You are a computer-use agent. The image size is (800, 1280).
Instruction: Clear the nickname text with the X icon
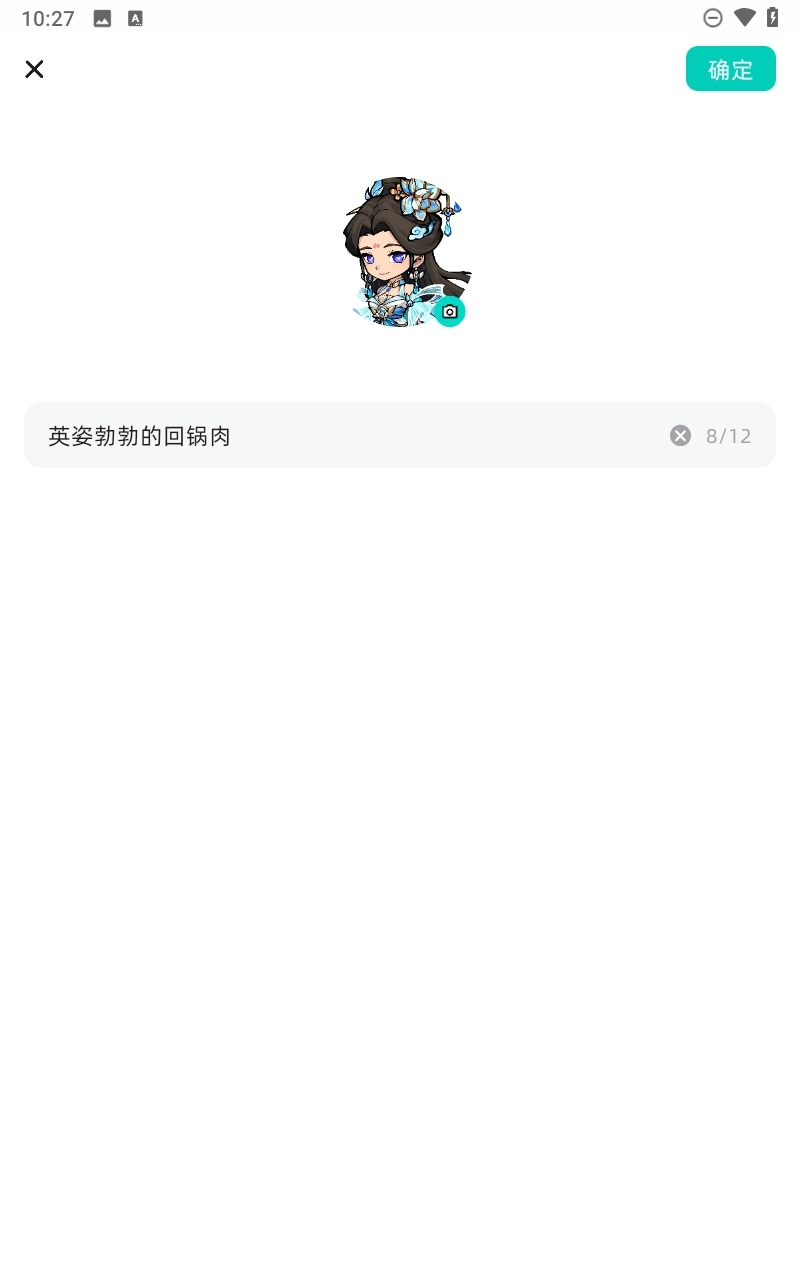point(680,435)
